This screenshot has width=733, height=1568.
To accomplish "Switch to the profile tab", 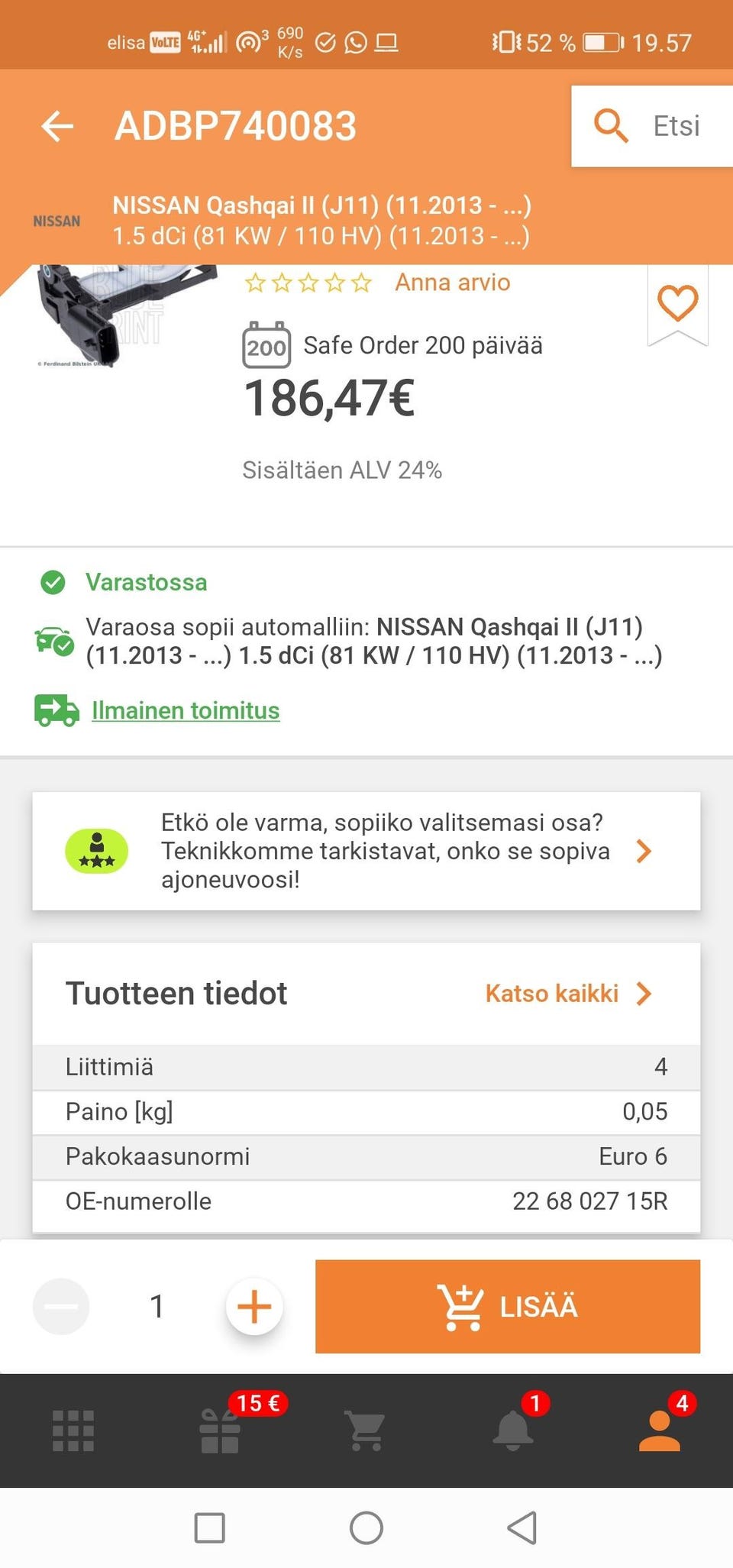I will pos(660,1431).
